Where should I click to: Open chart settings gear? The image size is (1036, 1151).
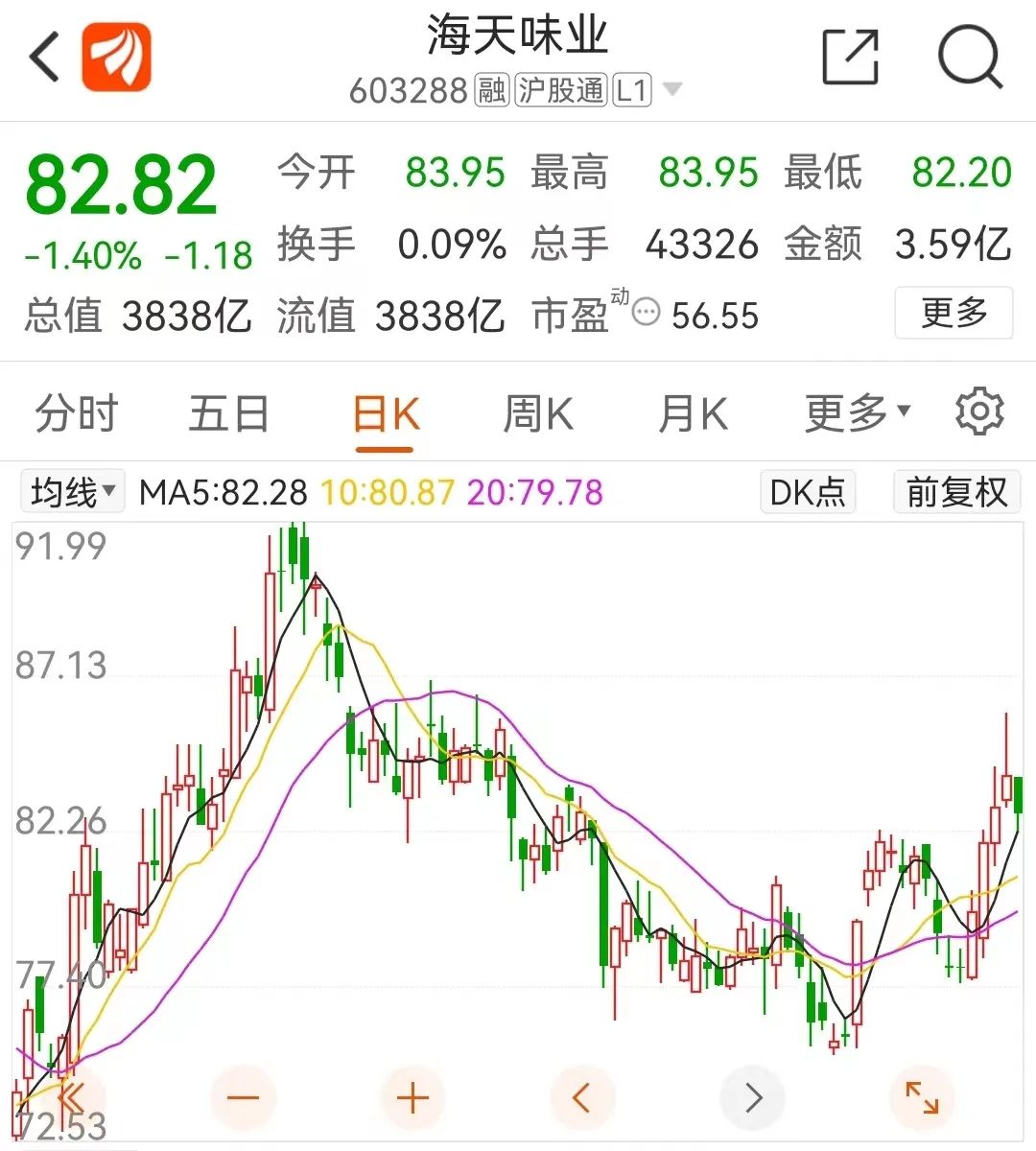click(979, 412)
